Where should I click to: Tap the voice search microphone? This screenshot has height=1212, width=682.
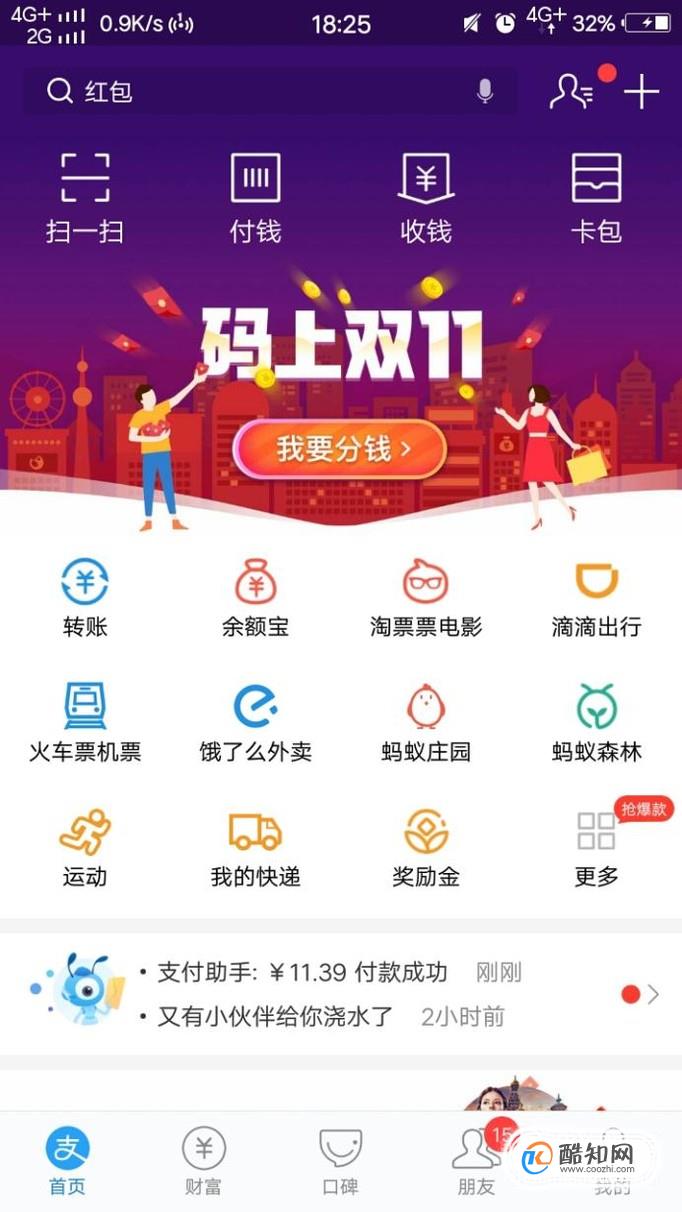click(485, 92)
